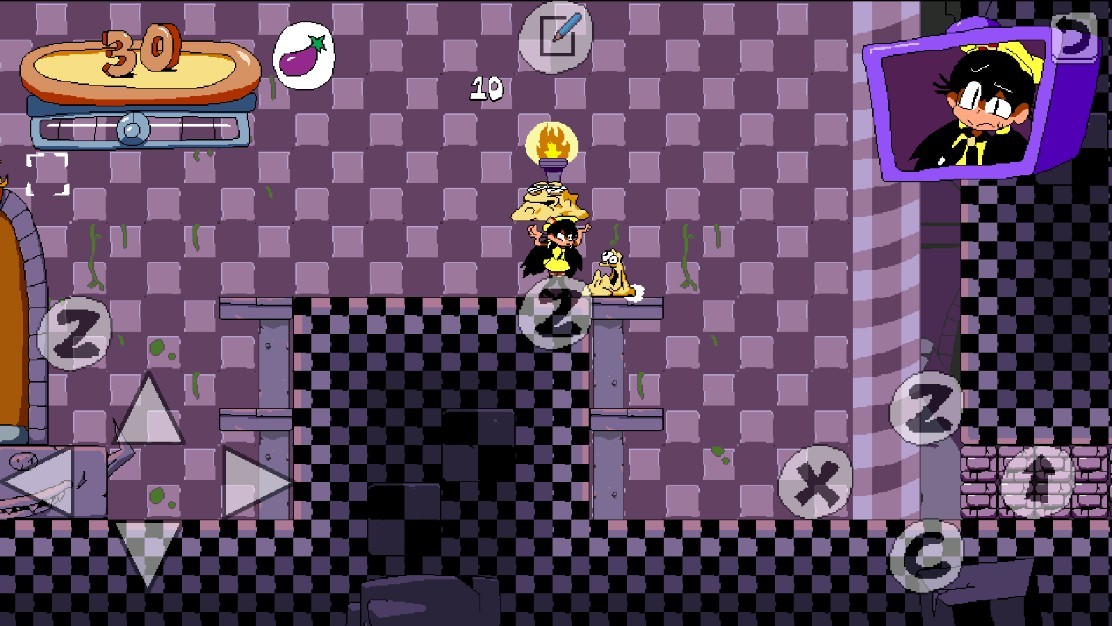Tap the Z button above the X button
Viewport: 1112px width, 626px height.
(926, 407)
